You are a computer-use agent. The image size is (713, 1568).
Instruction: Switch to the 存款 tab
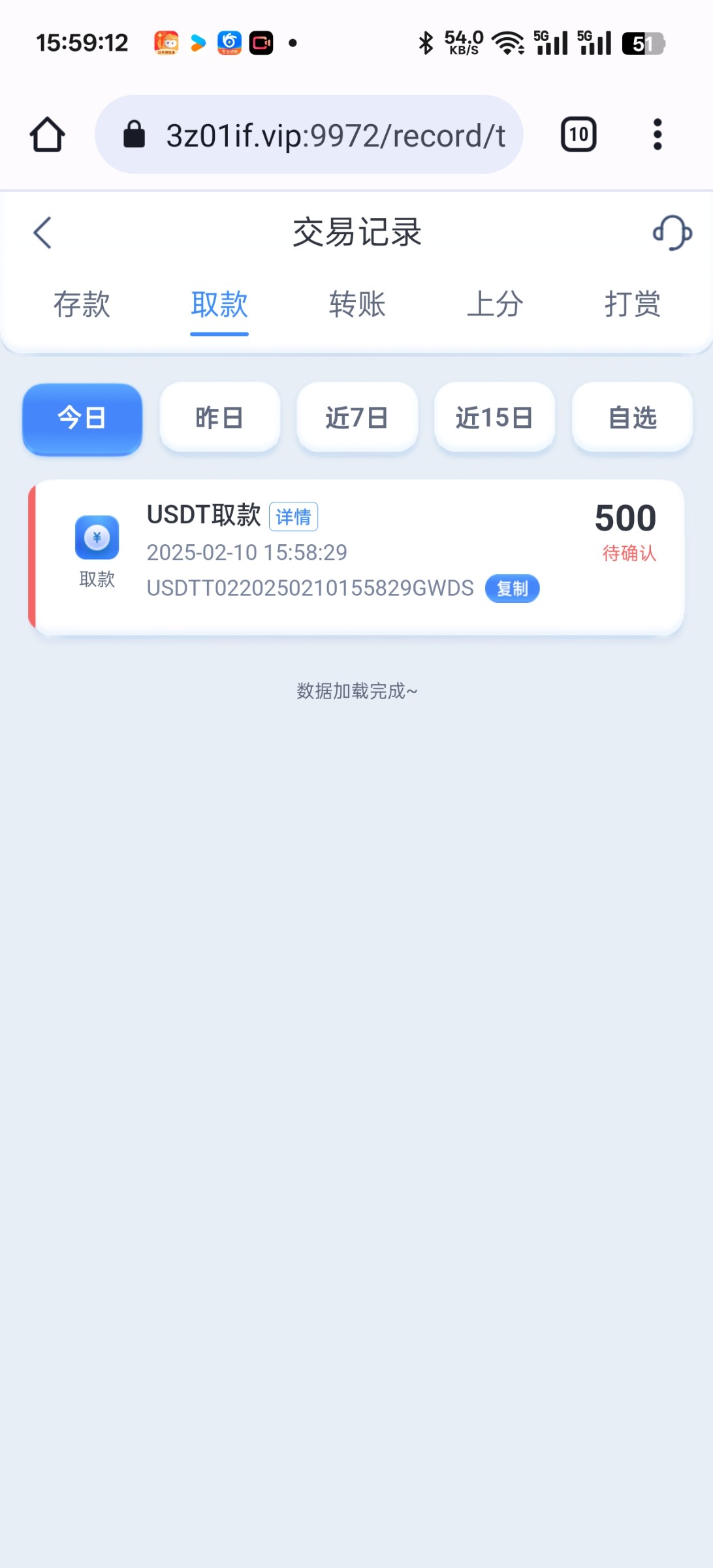82,304
